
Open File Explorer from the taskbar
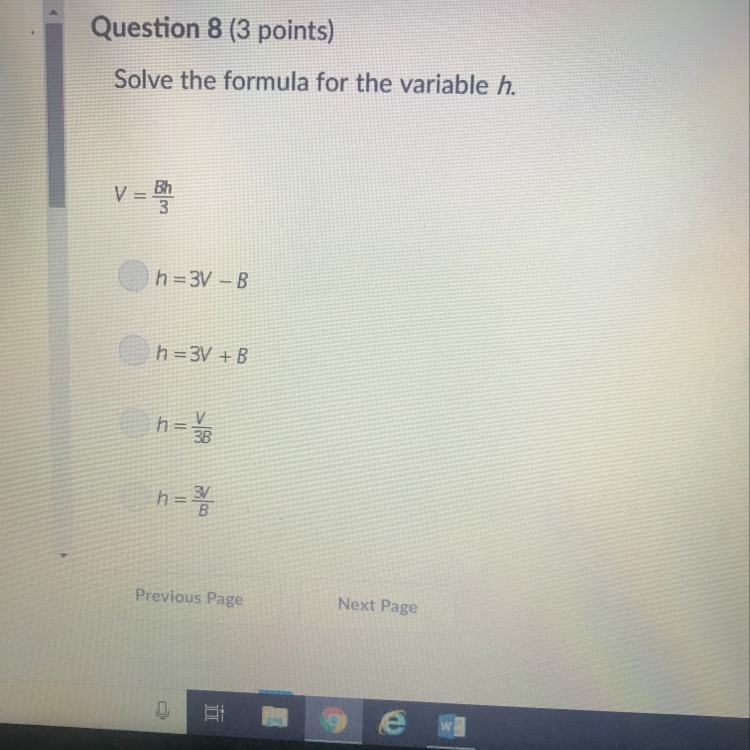point(275,717)
